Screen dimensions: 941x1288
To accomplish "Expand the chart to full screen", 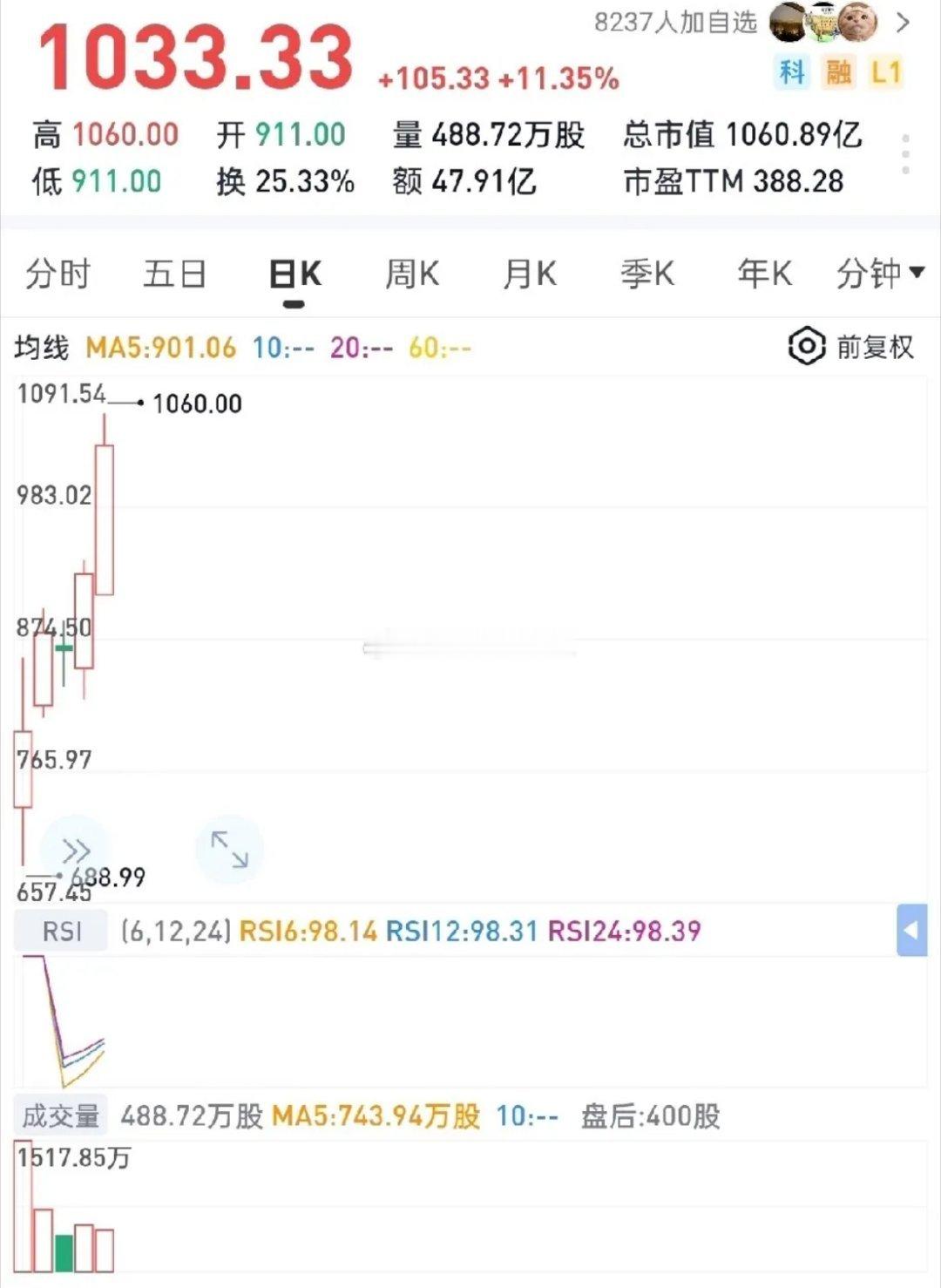I will tap(229, 849).
